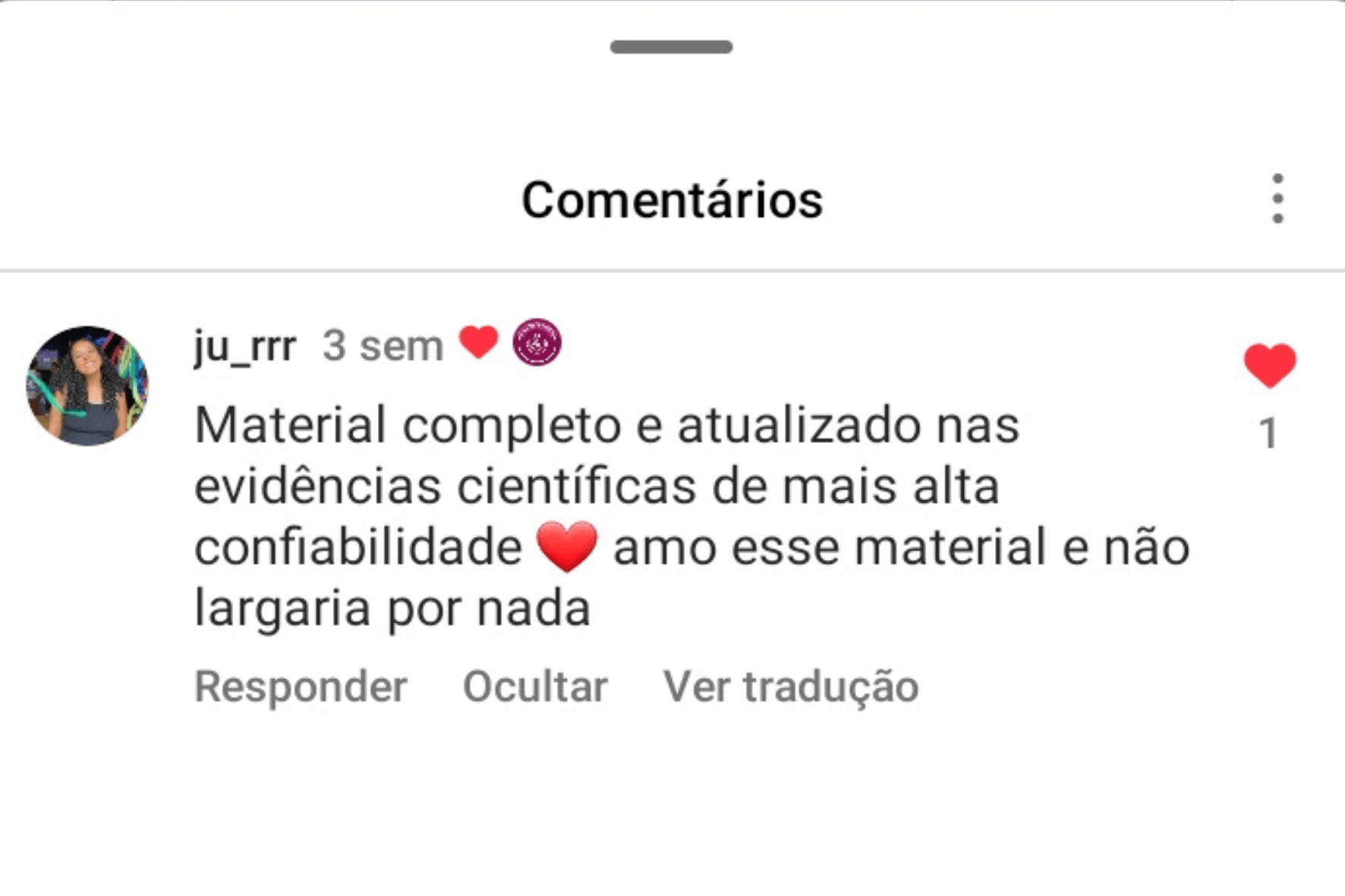
Task: Tap the ju_rrr username
Action: (x=244, y=346)
